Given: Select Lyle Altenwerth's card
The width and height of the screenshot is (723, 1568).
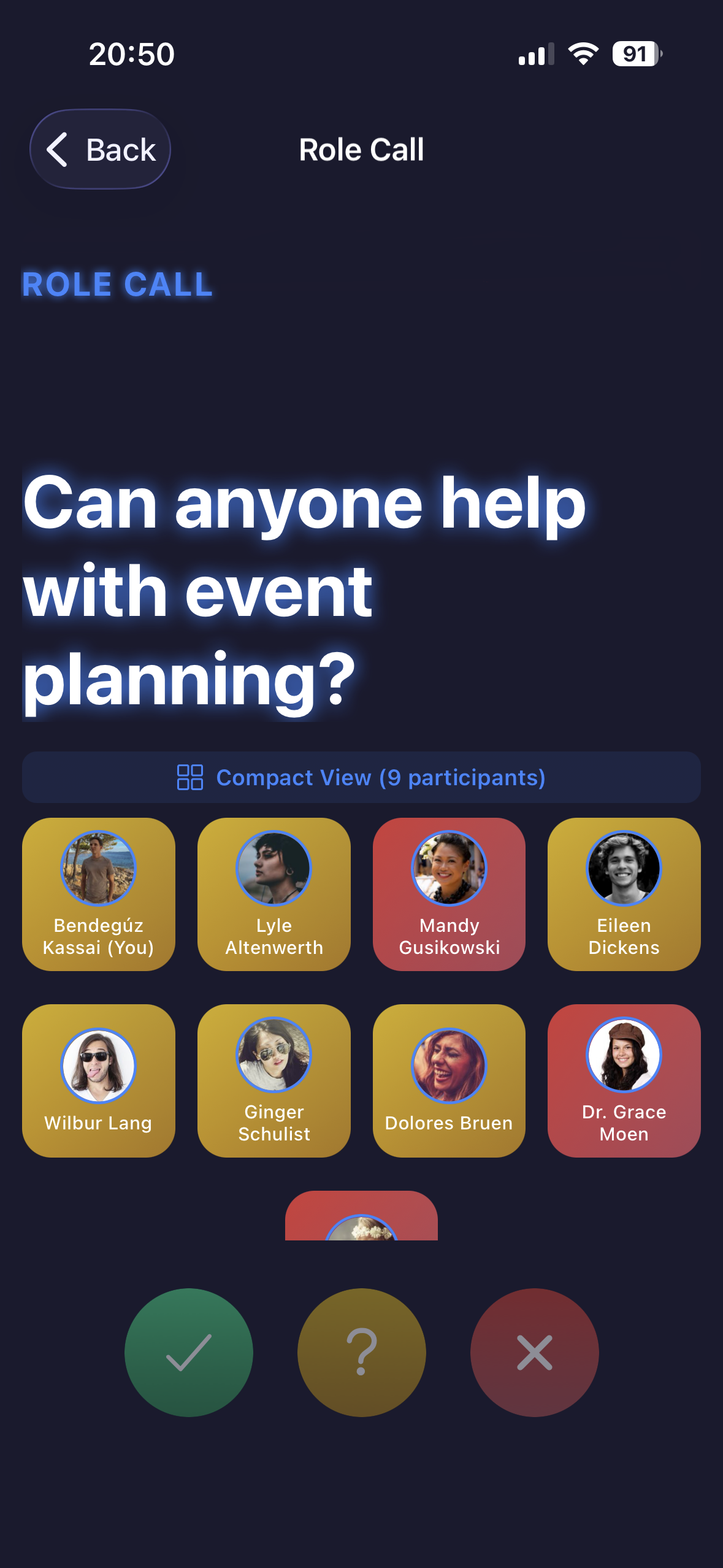Looking at the screenshot, I should tap(274, 894).
